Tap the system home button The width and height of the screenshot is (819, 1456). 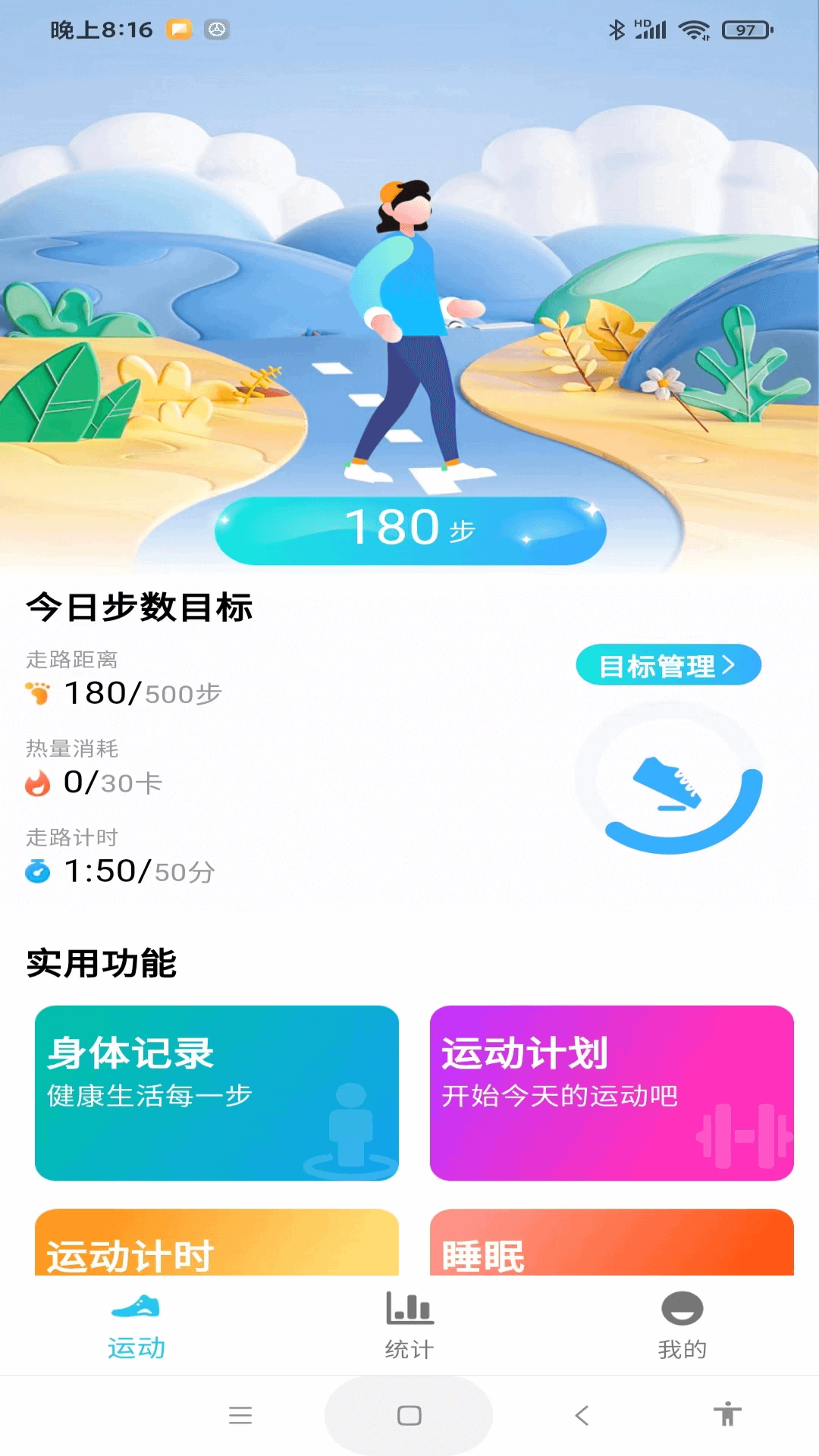coord(409,1415)
